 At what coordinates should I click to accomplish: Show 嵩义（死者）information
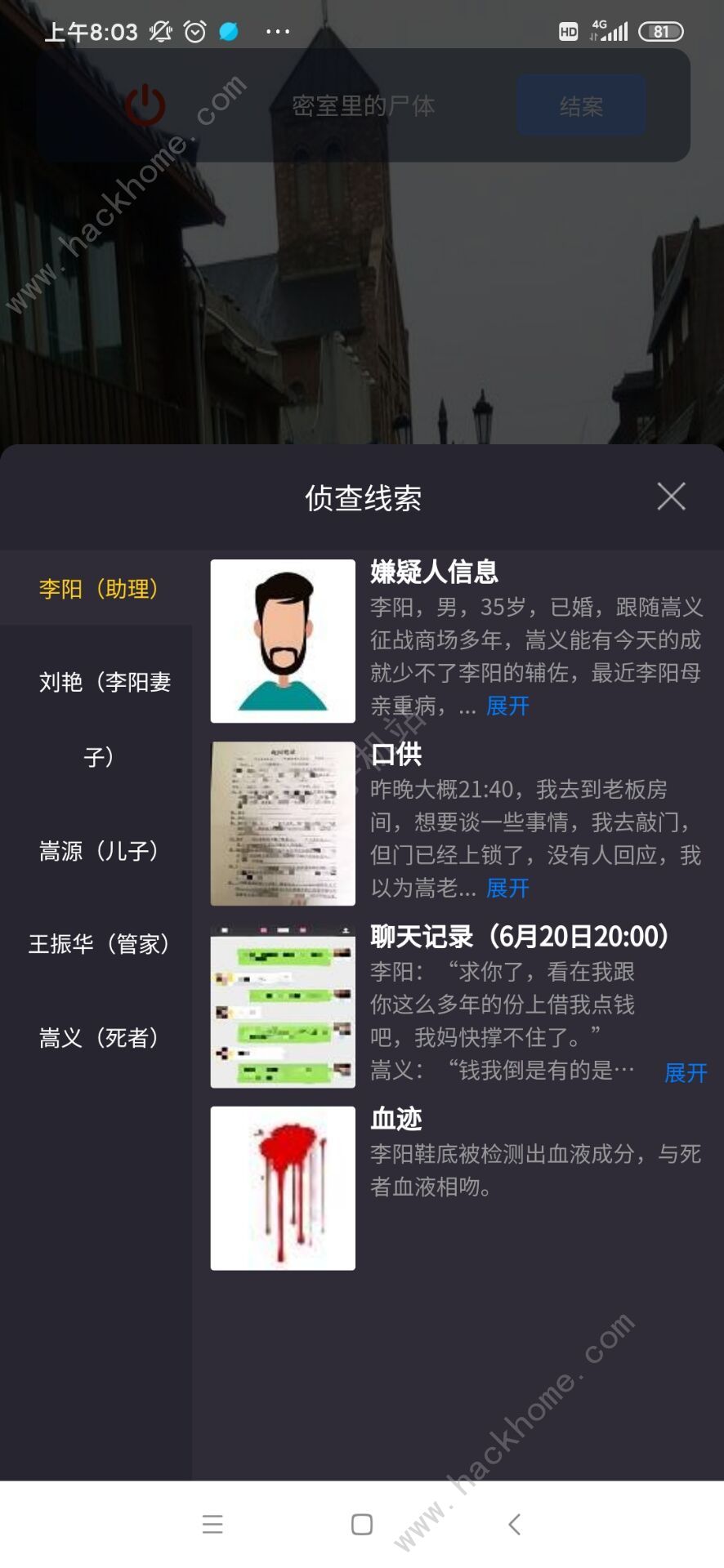[98, 1037]
